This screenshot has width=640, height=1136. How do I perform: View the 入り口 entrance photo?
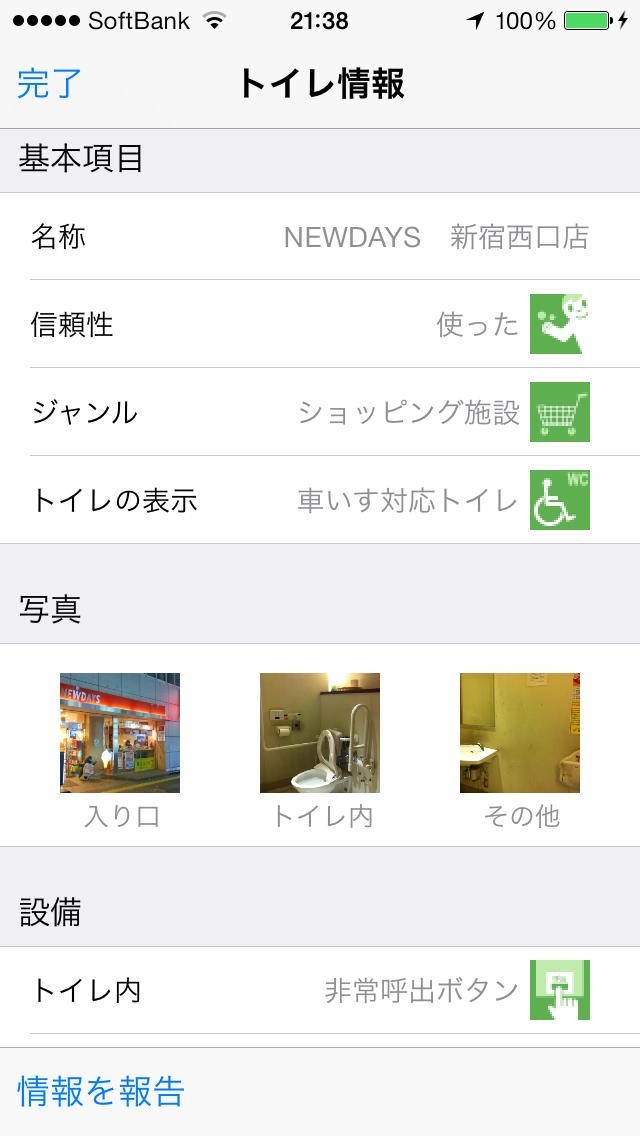[120, 733]
